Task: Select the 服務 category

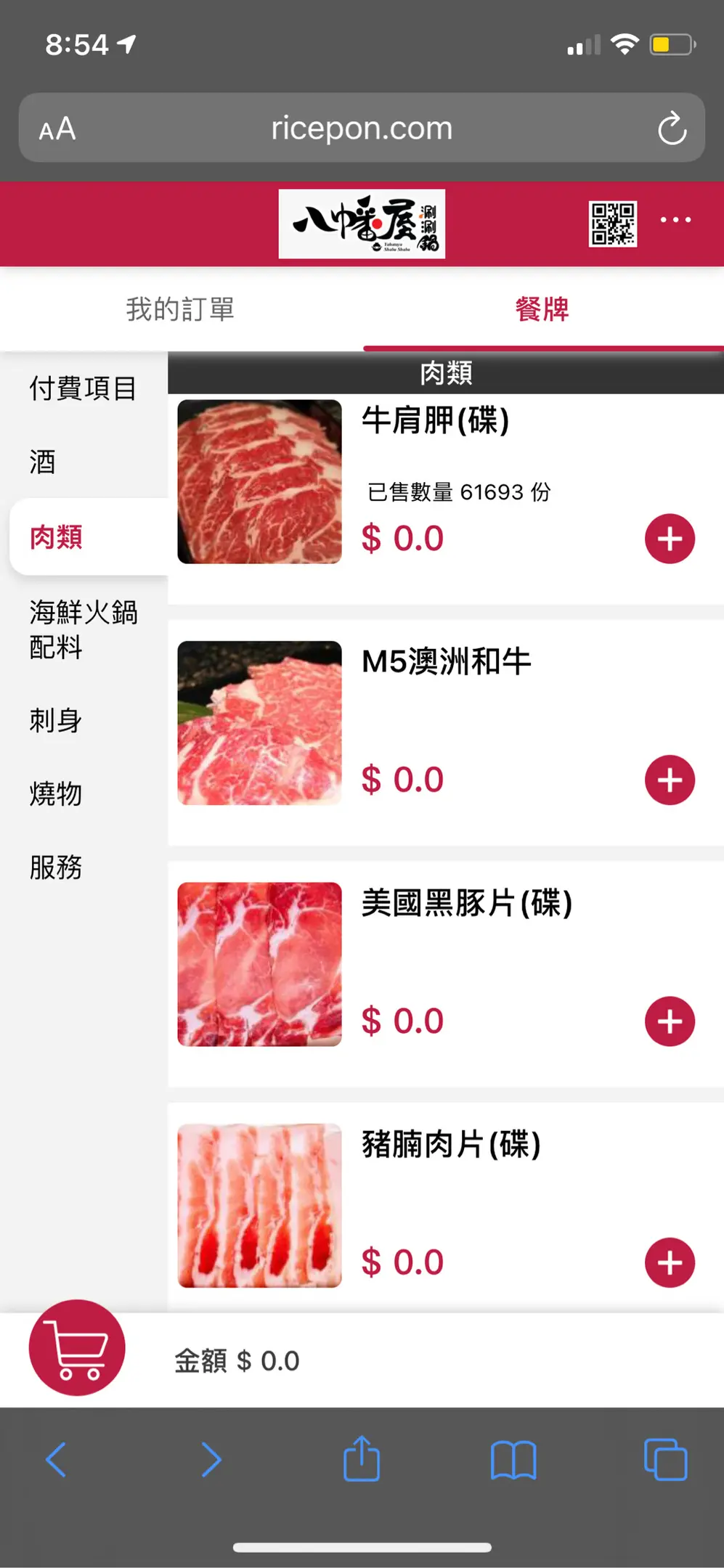Action: coord(56,867)
